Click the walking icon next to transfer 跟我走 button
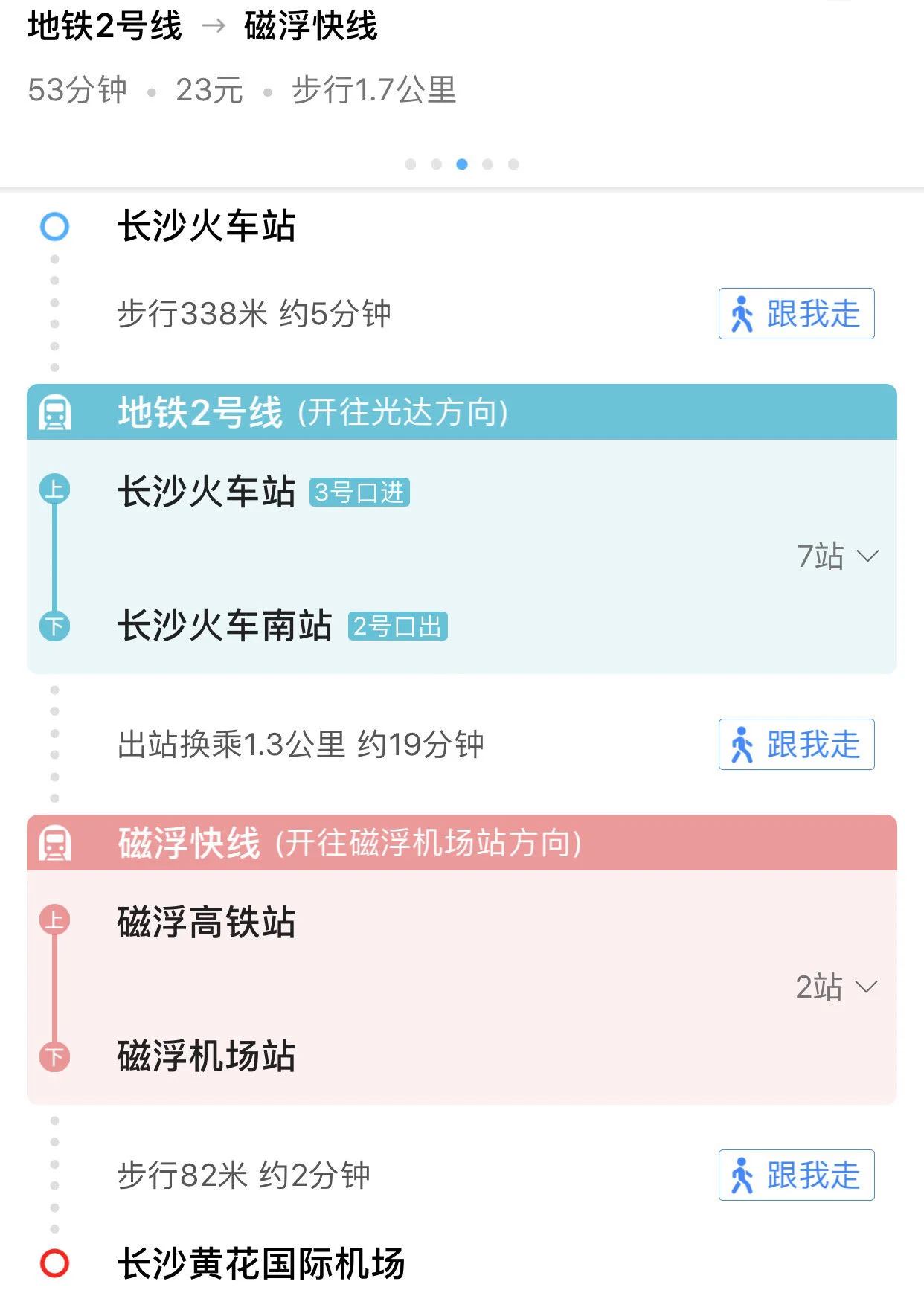Image resolution: width=924 pixels, height=1296 pixels. click(x=742, y=745)
